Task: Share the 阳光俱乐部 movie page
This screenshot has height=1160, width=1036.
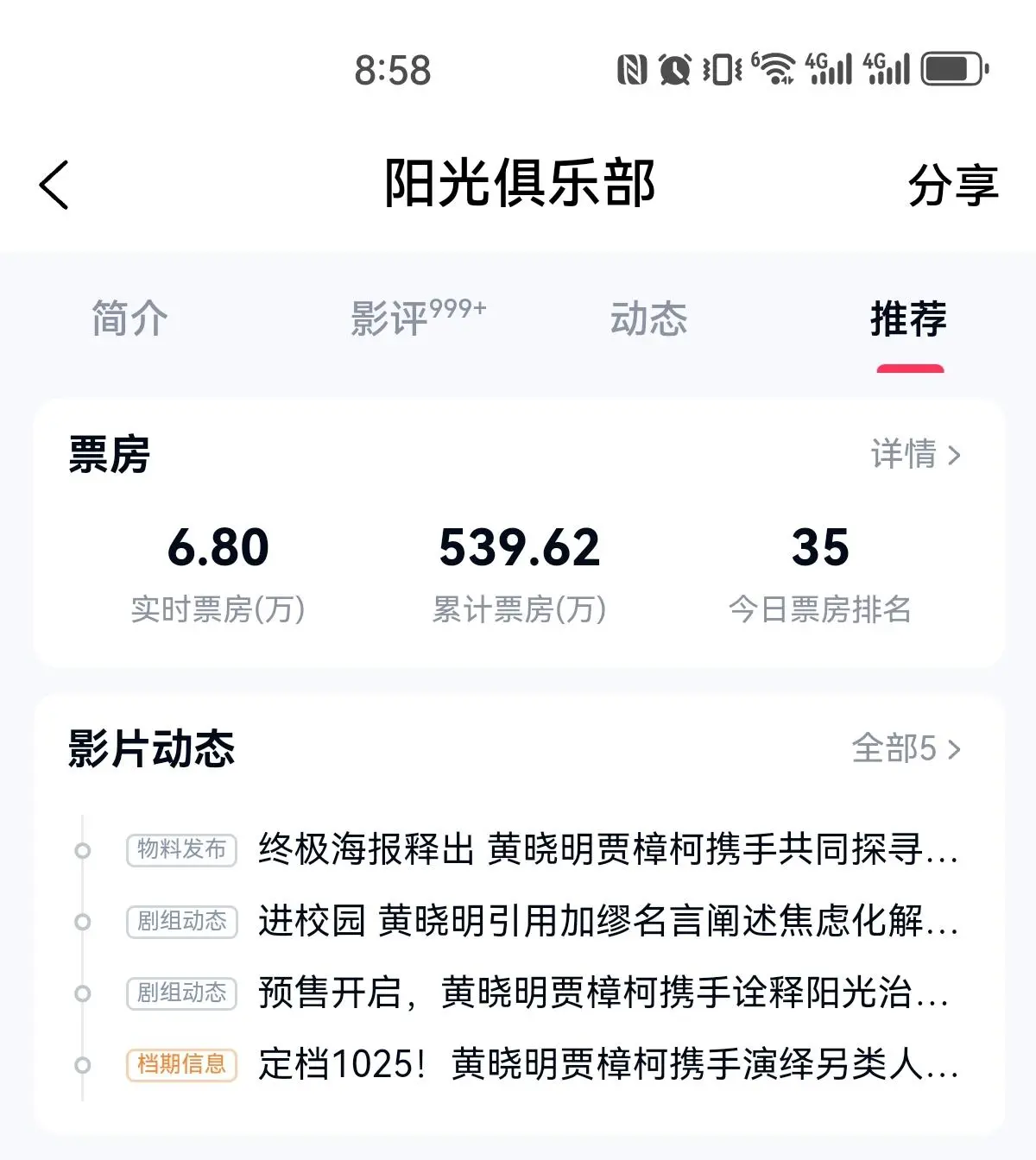Action: pos(952,186)
